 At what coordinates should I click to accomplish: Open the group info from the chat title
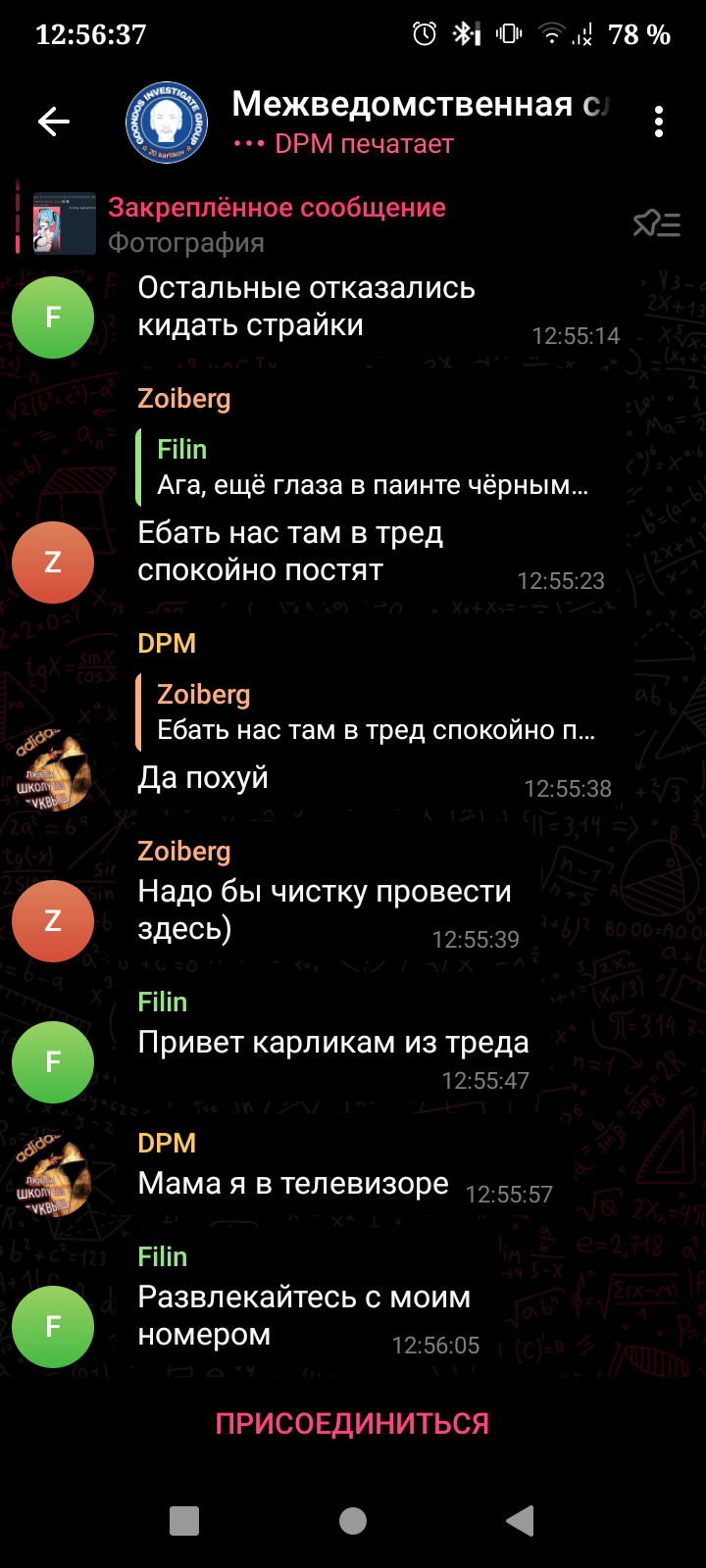420,104
